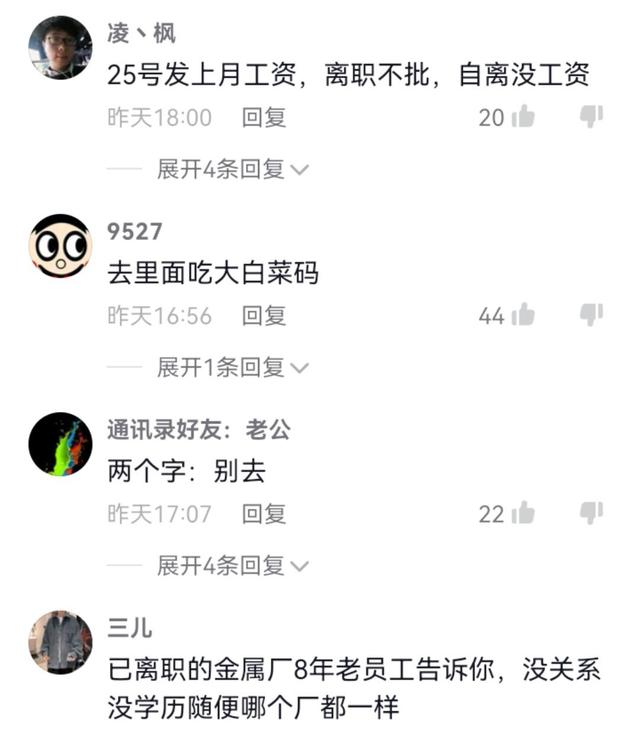
Task: Open 凌丶枫's profile avatar
Action: click(60, 47)
